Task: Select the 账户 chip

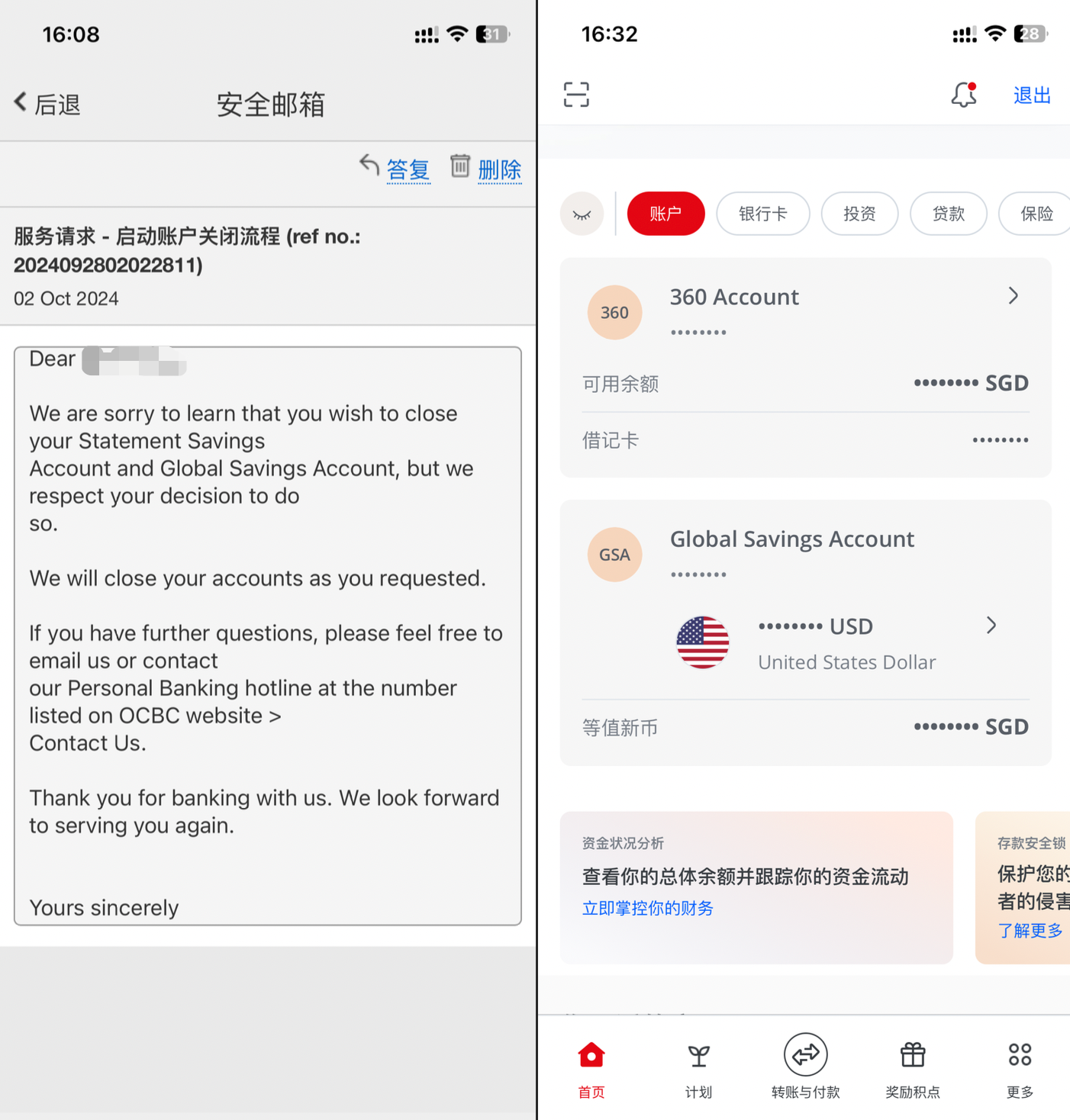Action: (666, 214)
